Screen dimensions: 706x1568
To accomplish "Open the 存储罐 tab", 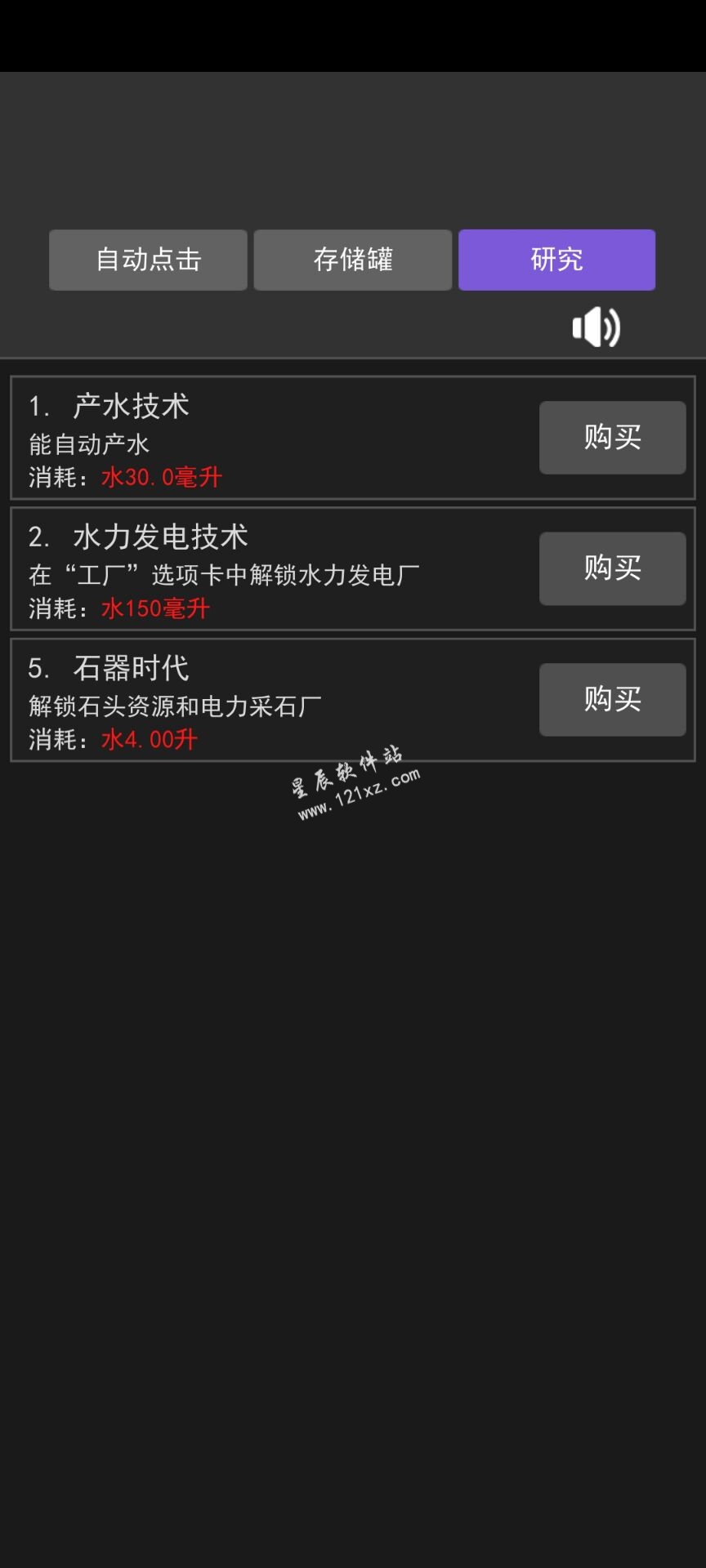I will coord(352,260).
